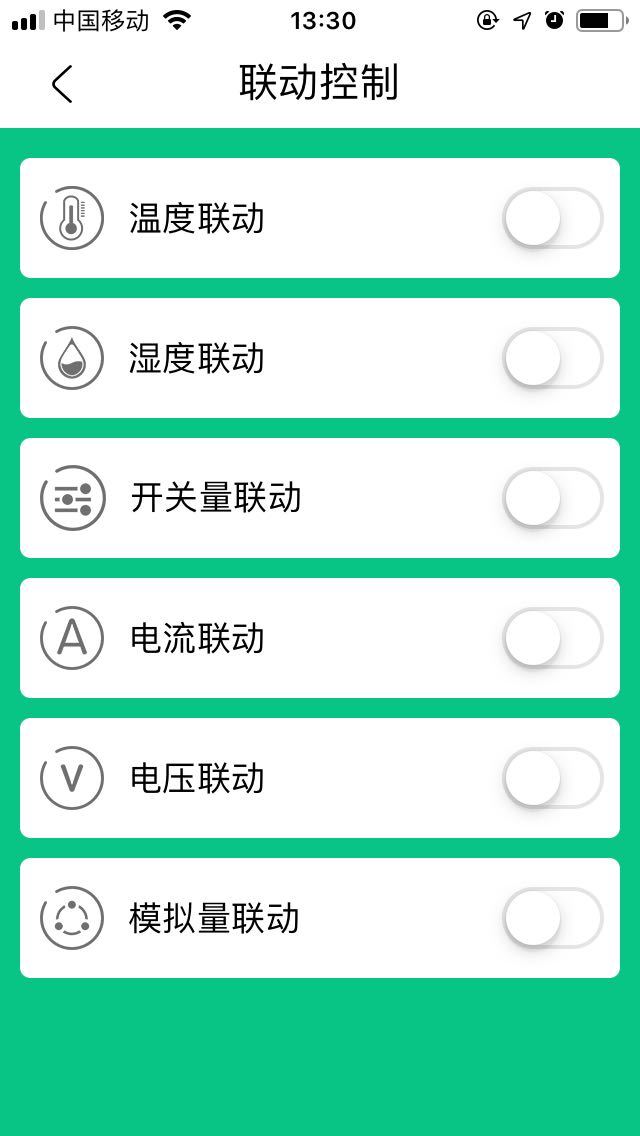
Task: Toggle the 开关量联动 switch
Action: pos(552,498)
